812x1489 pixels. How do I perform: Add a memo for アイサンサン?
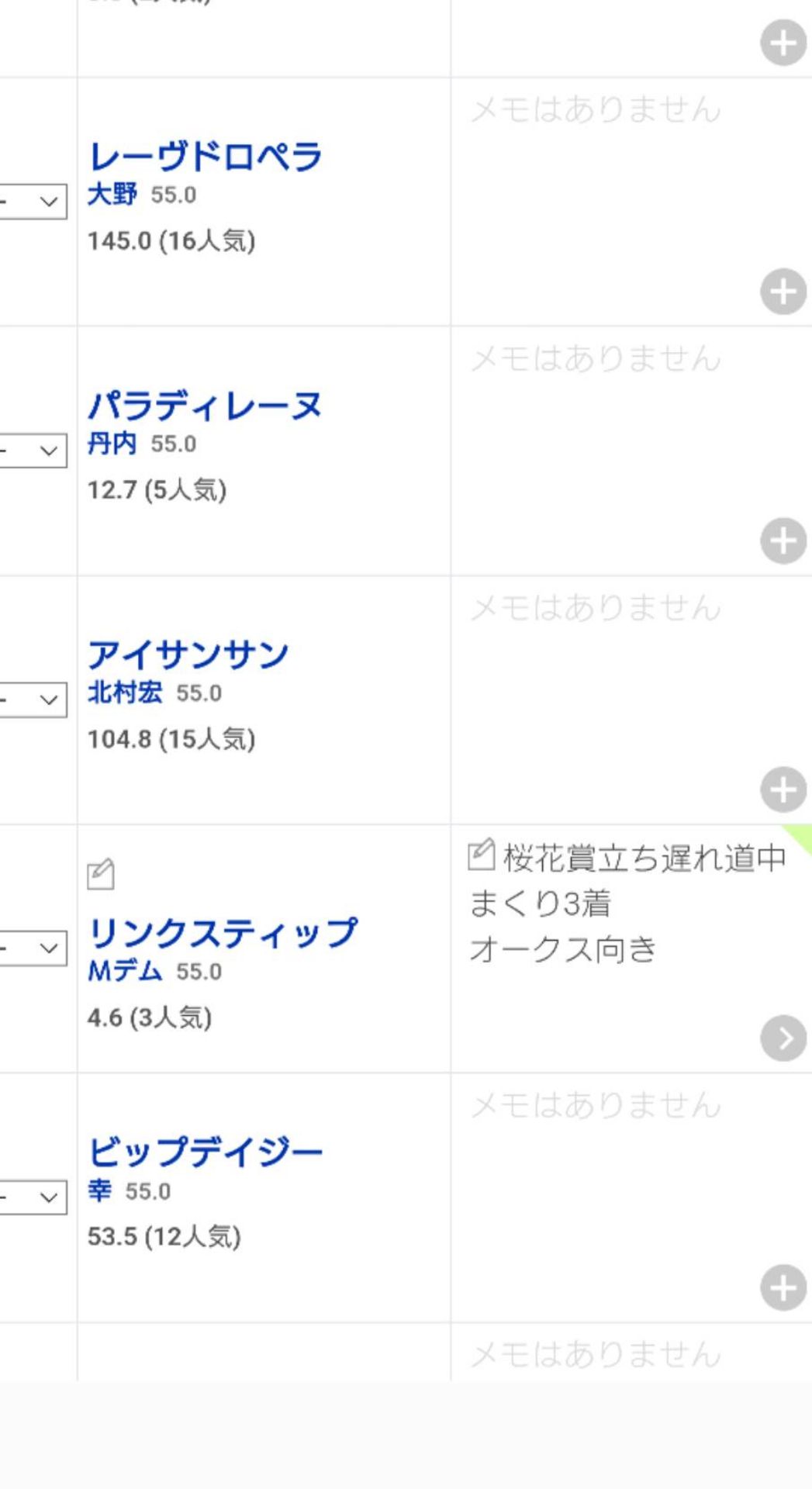tap(783, 789)
